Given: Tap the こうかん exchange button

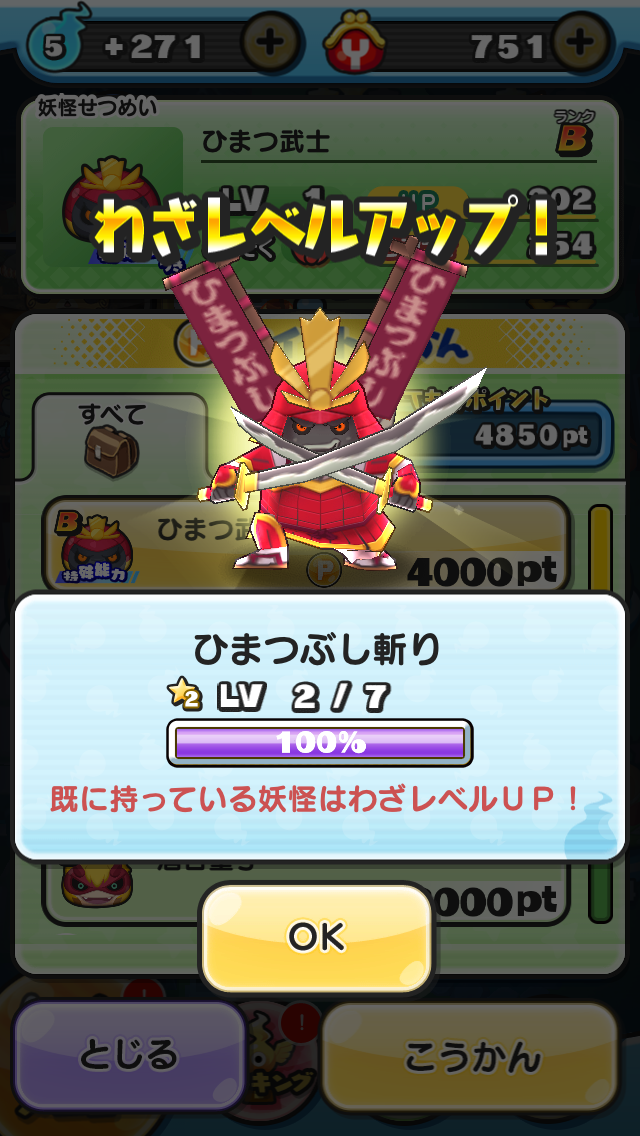Looking at the screenshot, I should click(x=471, y=1057).
